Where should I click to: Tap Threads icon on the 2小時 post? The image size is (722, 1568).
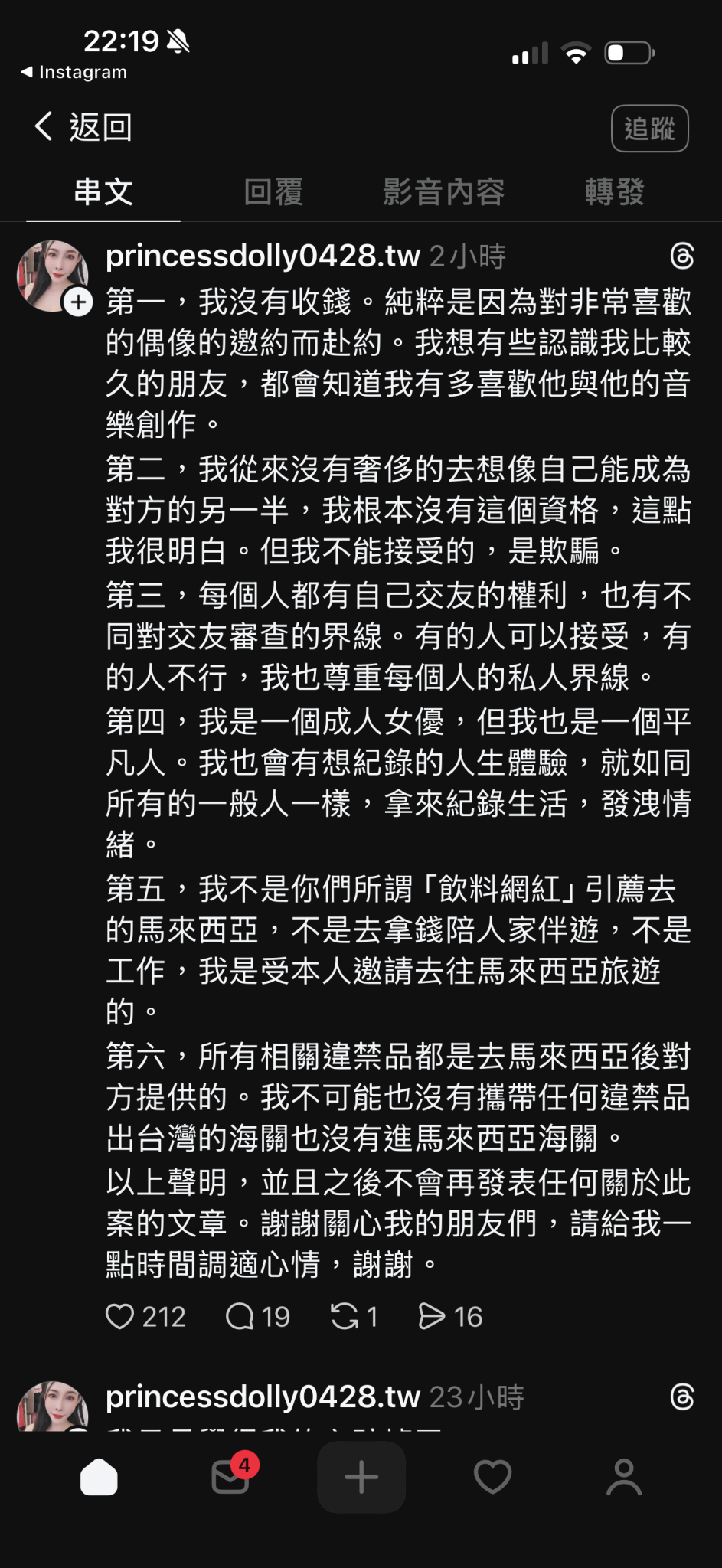point(681,256)
